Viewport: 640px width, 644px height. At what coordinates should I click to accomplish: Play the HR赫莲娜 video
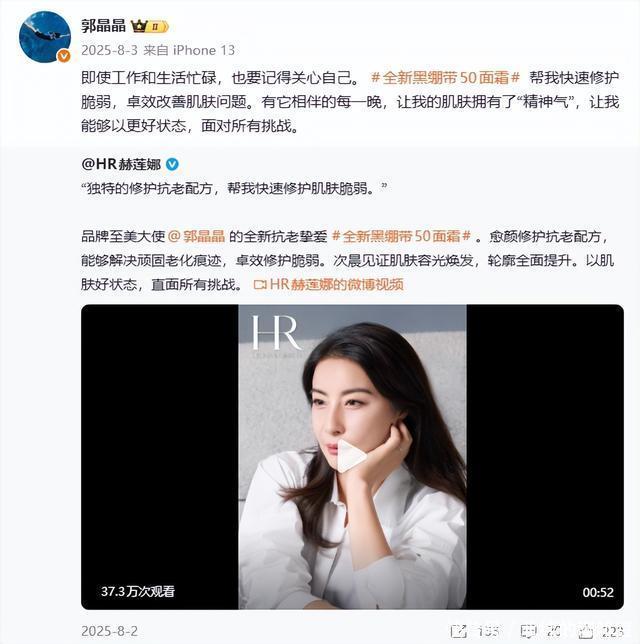350,456
